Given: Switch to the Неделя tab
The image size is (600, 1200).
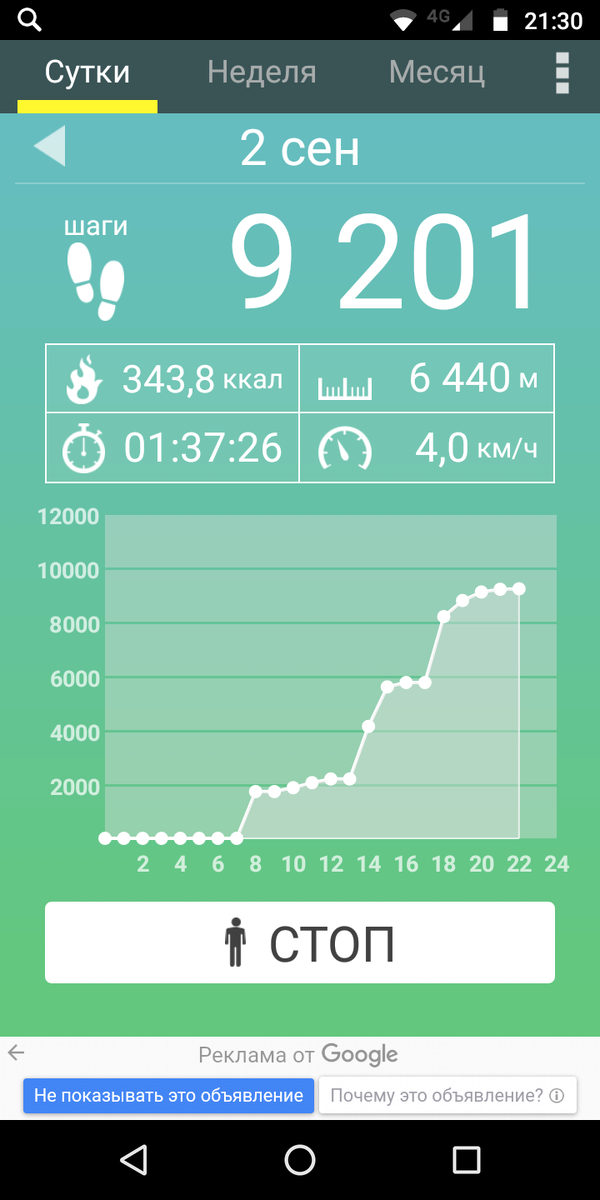Looking at the screenshot, I should 261,73.
